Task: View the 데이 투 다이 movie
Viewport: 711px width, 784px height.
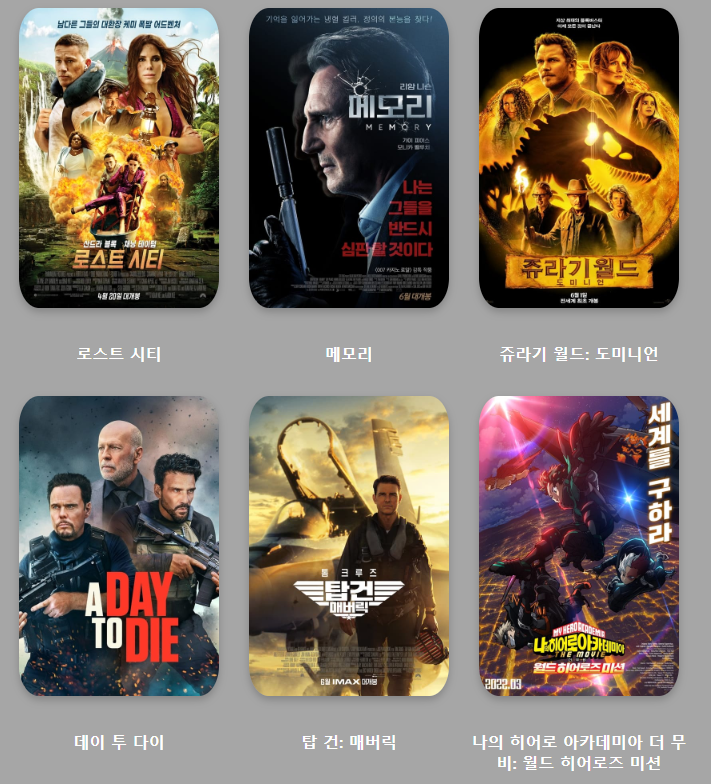Action: click(x=119, y=546)
